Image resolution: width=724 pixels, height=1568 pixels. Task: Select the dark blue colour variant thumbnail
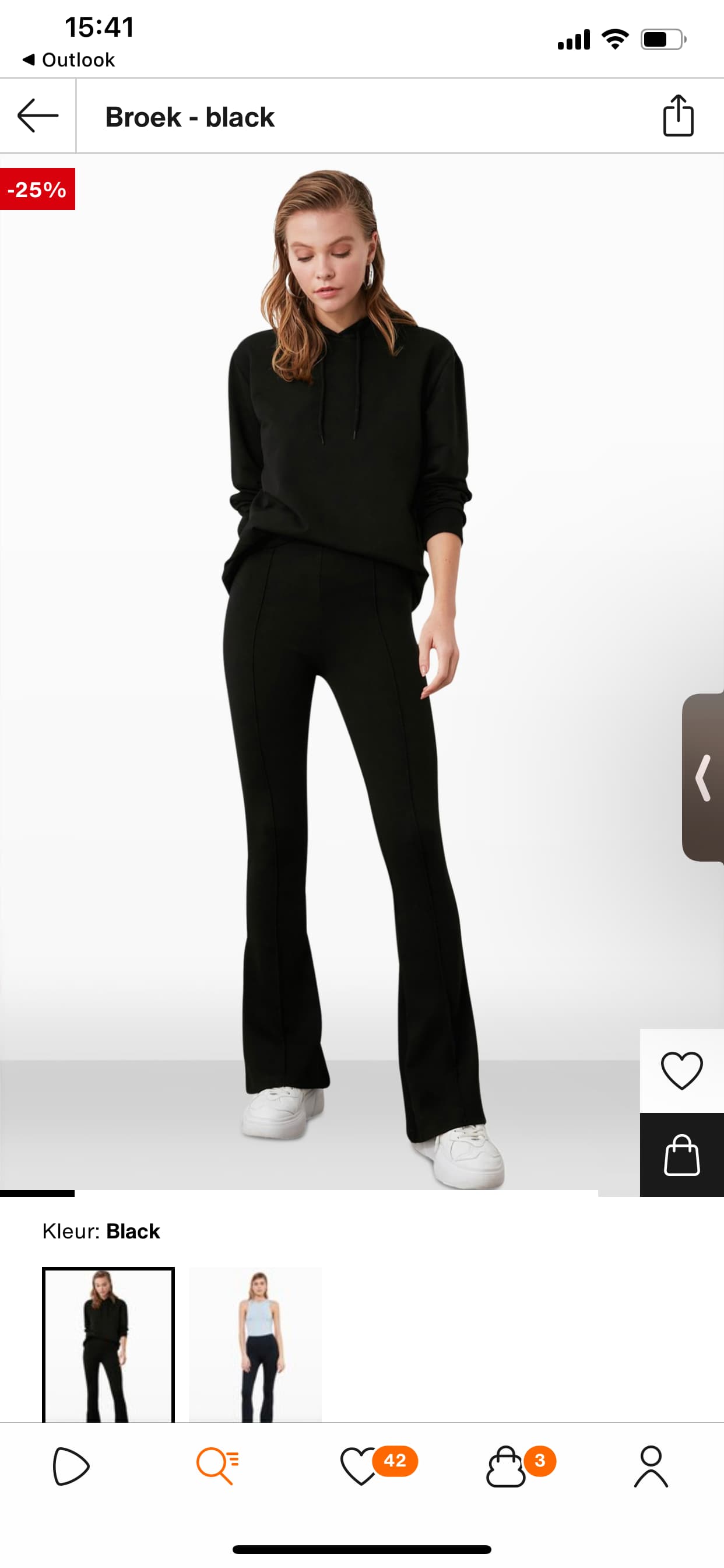coord(255,1345)
